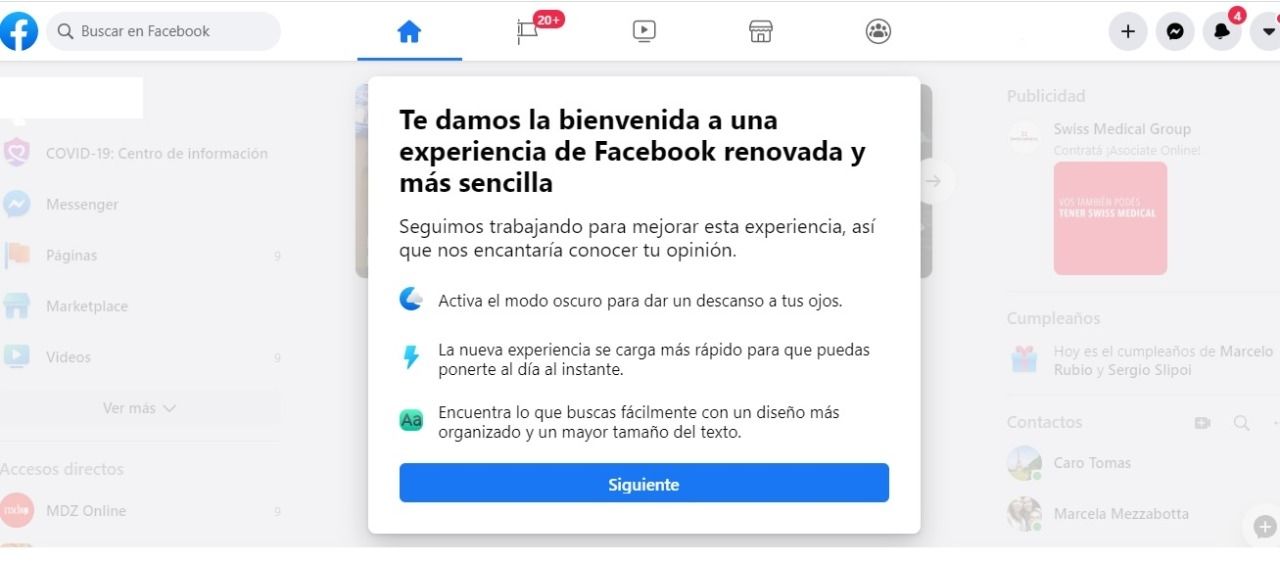Open Marketplace in the left sidebar

click(x=86, y=306)
